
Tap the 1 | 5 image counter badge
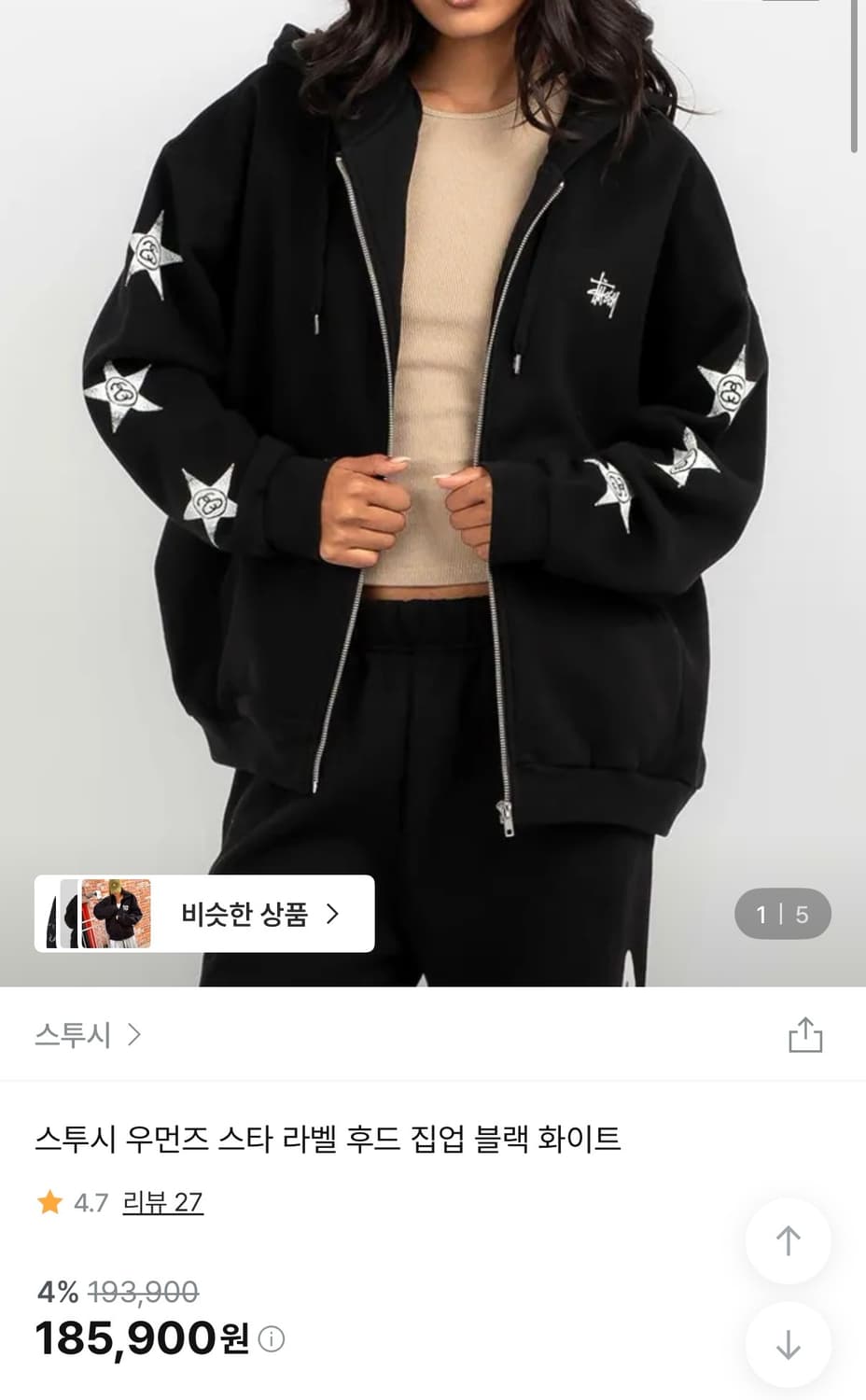click(783, 915)
